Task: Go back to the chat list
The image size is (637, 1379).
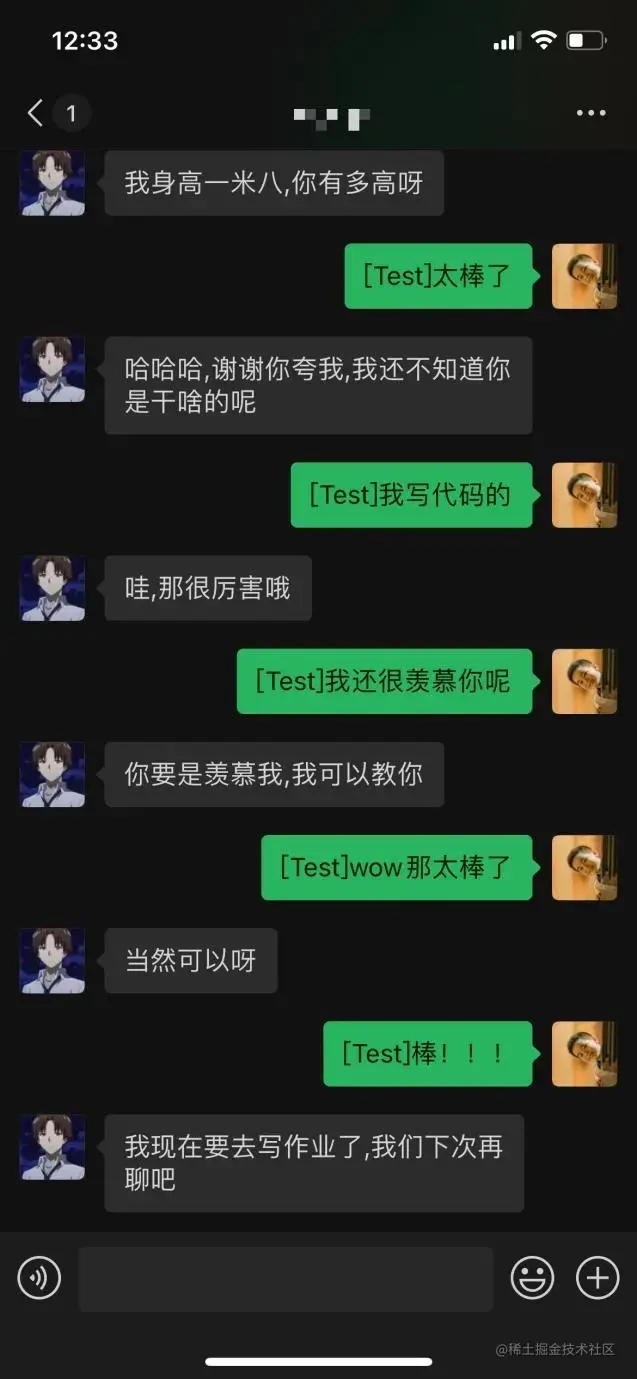Action: click(36, 113)
